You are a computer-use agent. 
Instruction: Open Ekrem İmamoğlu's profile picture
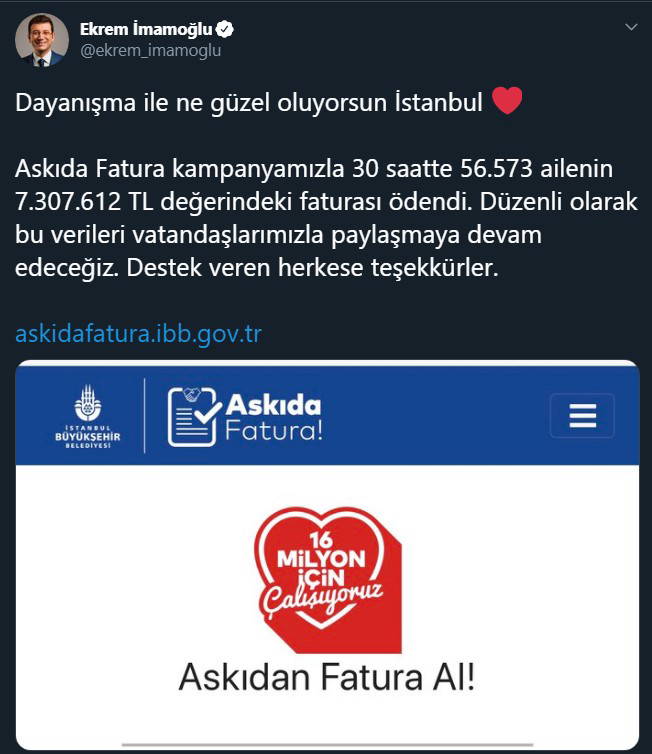coord(41,40)
